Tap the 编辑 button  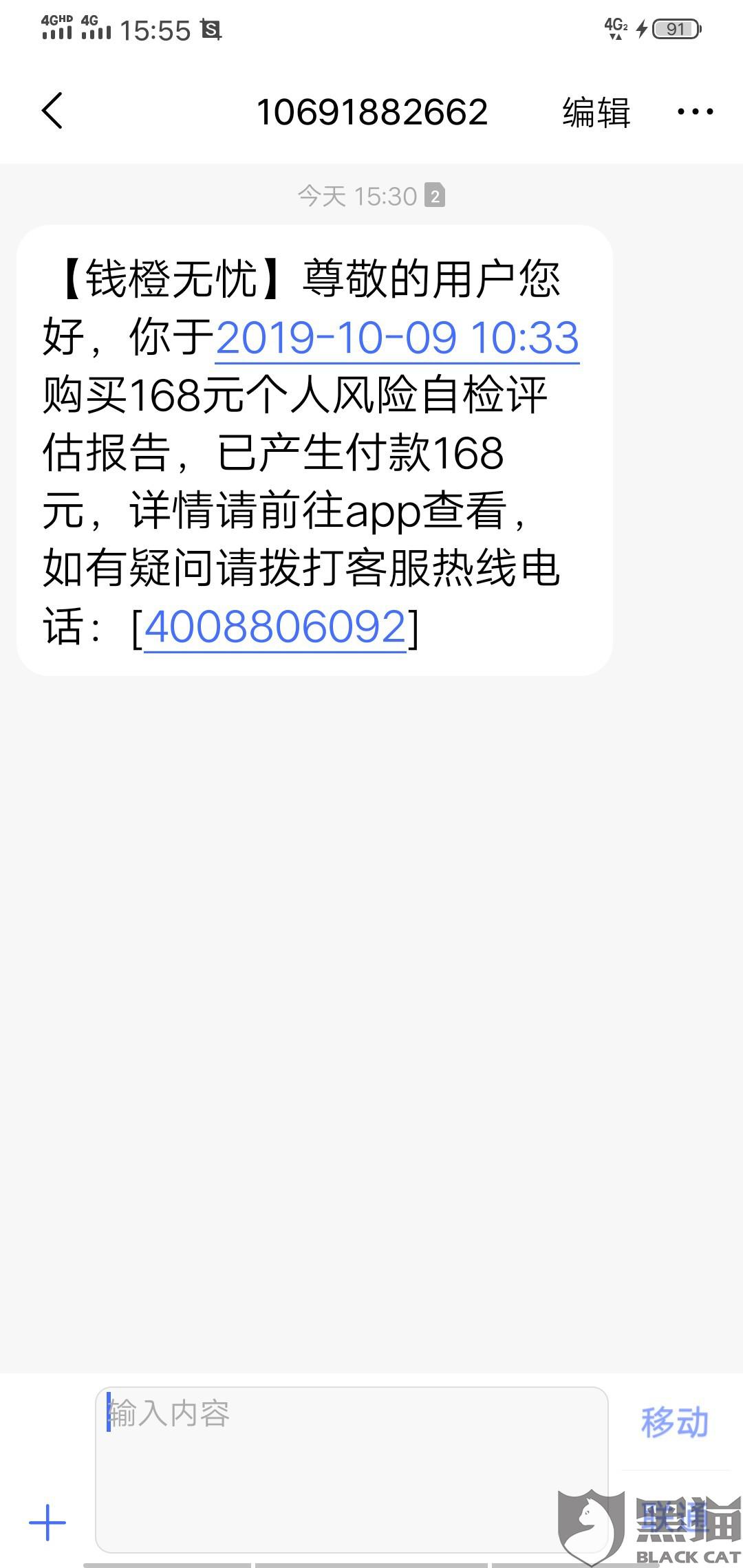596,112
